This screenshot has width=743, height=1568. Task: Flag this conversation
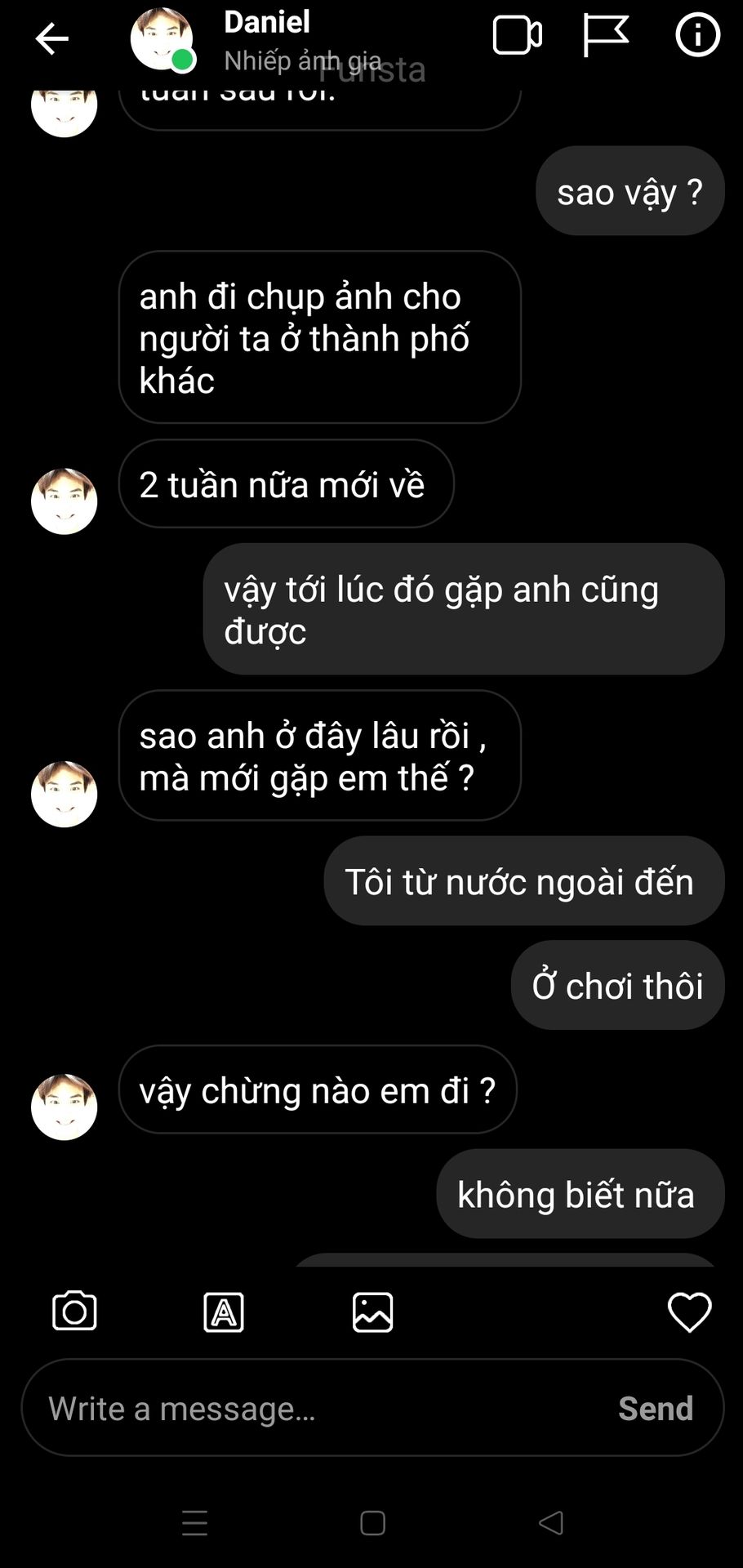(605, 36)
